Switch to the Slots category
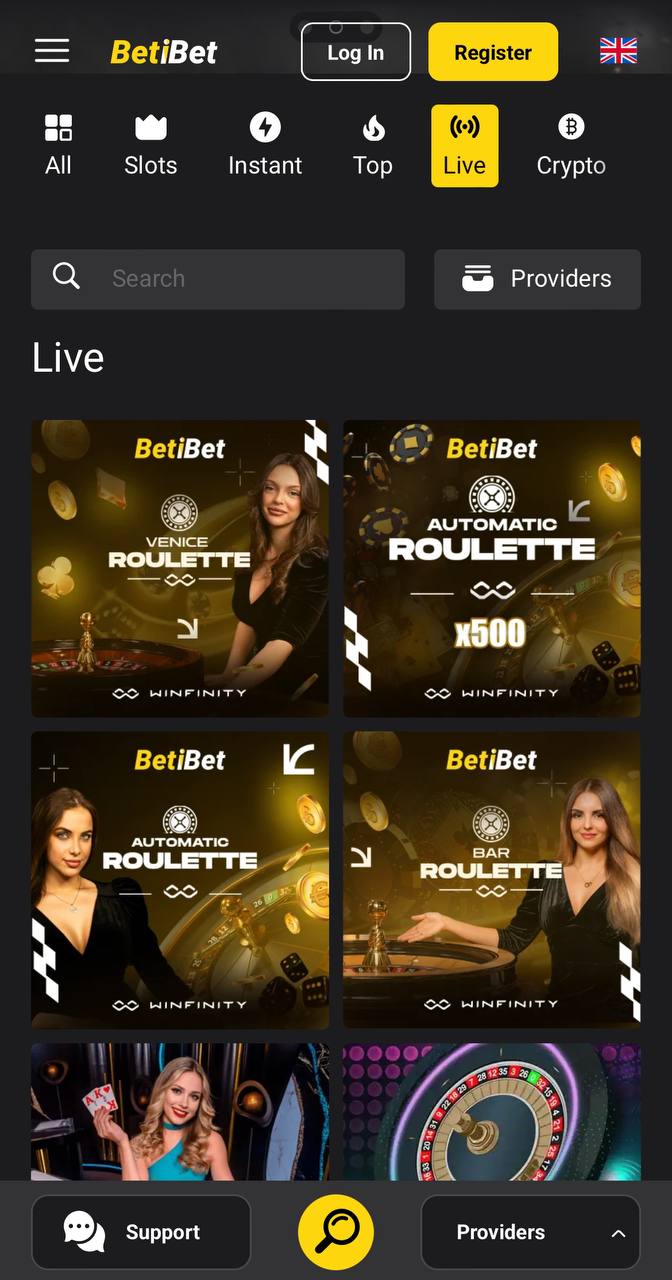The height and width of the screenshot is (1280, 672). coord(151,146)
